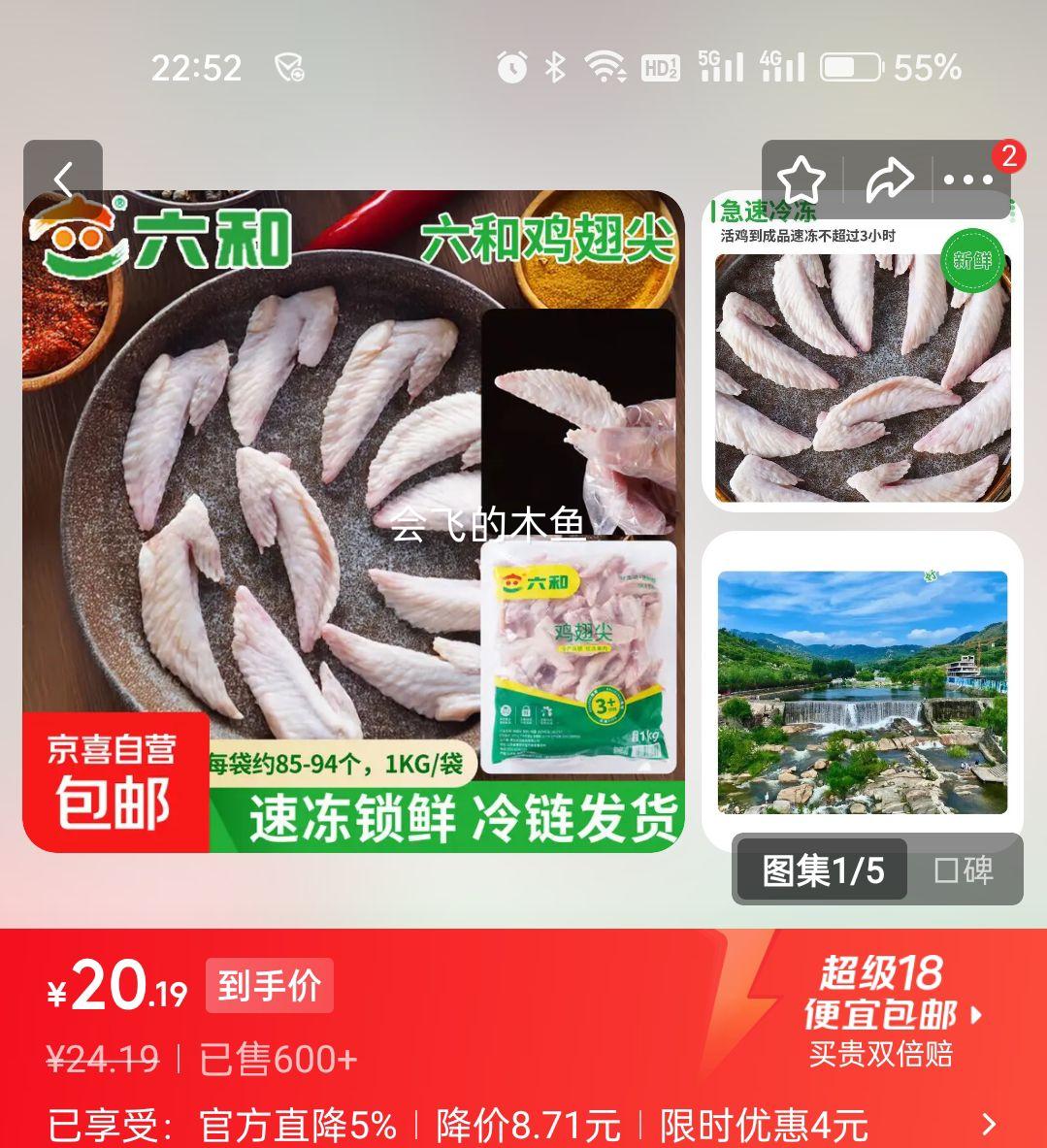Open the more options menu with badge 2
1047x1148 pixels.
(x=969, y=179)
